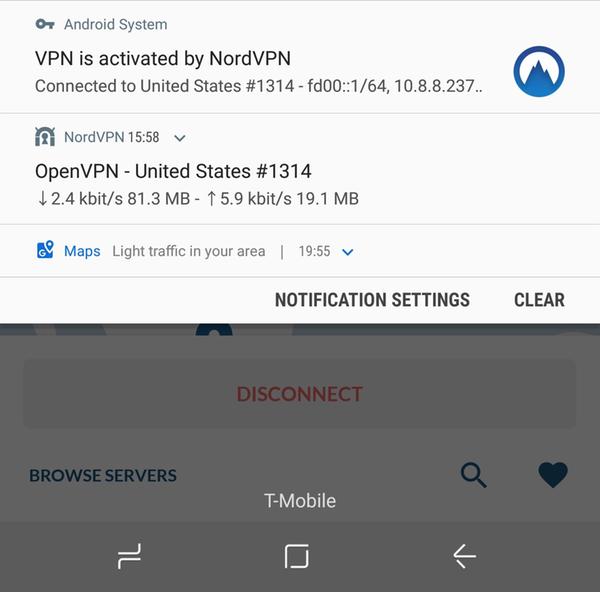Expand the Maps traffic notification

(x=348, y=252)
